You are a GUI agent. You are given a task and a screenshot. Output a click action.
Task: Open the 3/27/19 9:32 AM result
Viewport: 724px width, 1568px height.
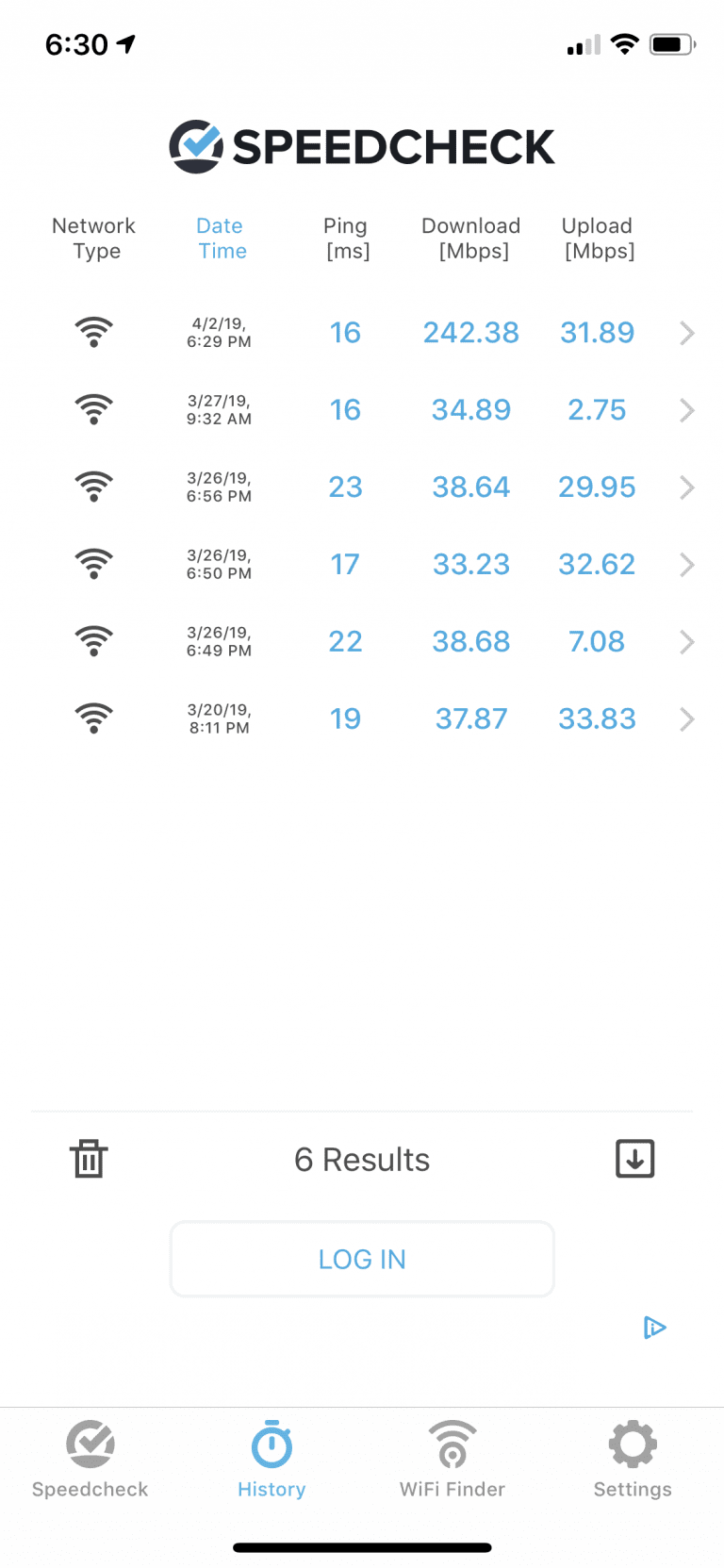pos(362,410)
